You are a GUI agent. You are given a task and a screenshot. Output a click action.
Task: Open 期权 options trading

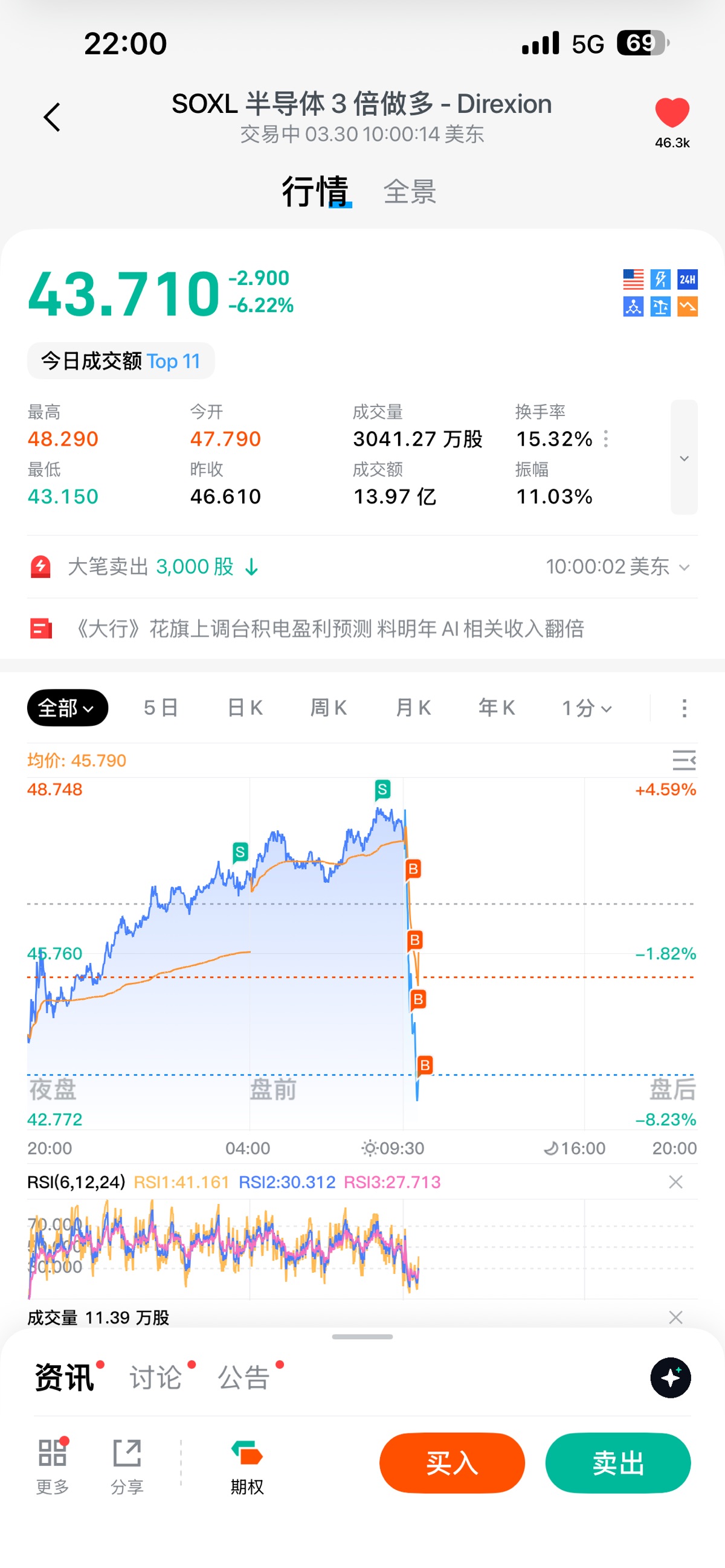click(246, 1467)
